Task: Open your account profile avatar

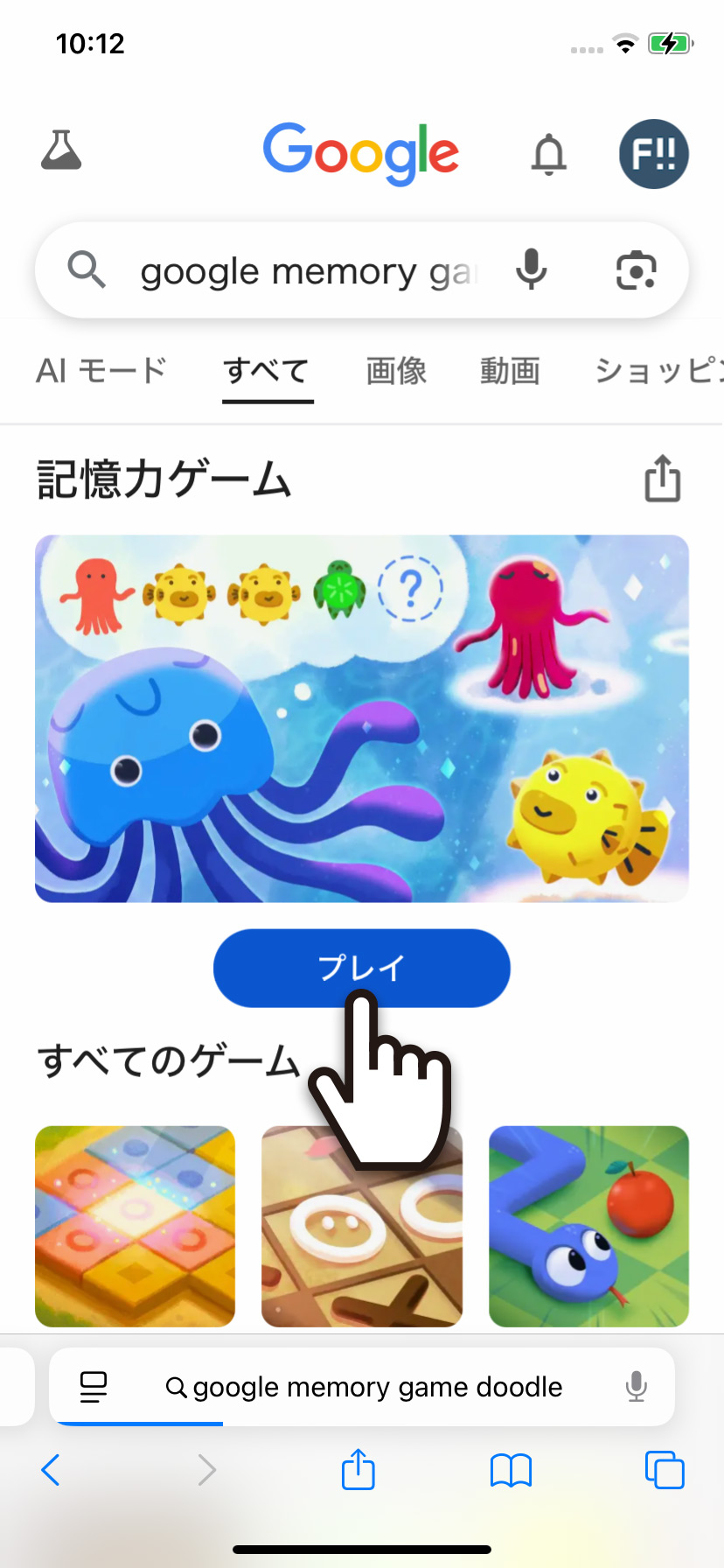Action: click(653, 153)
